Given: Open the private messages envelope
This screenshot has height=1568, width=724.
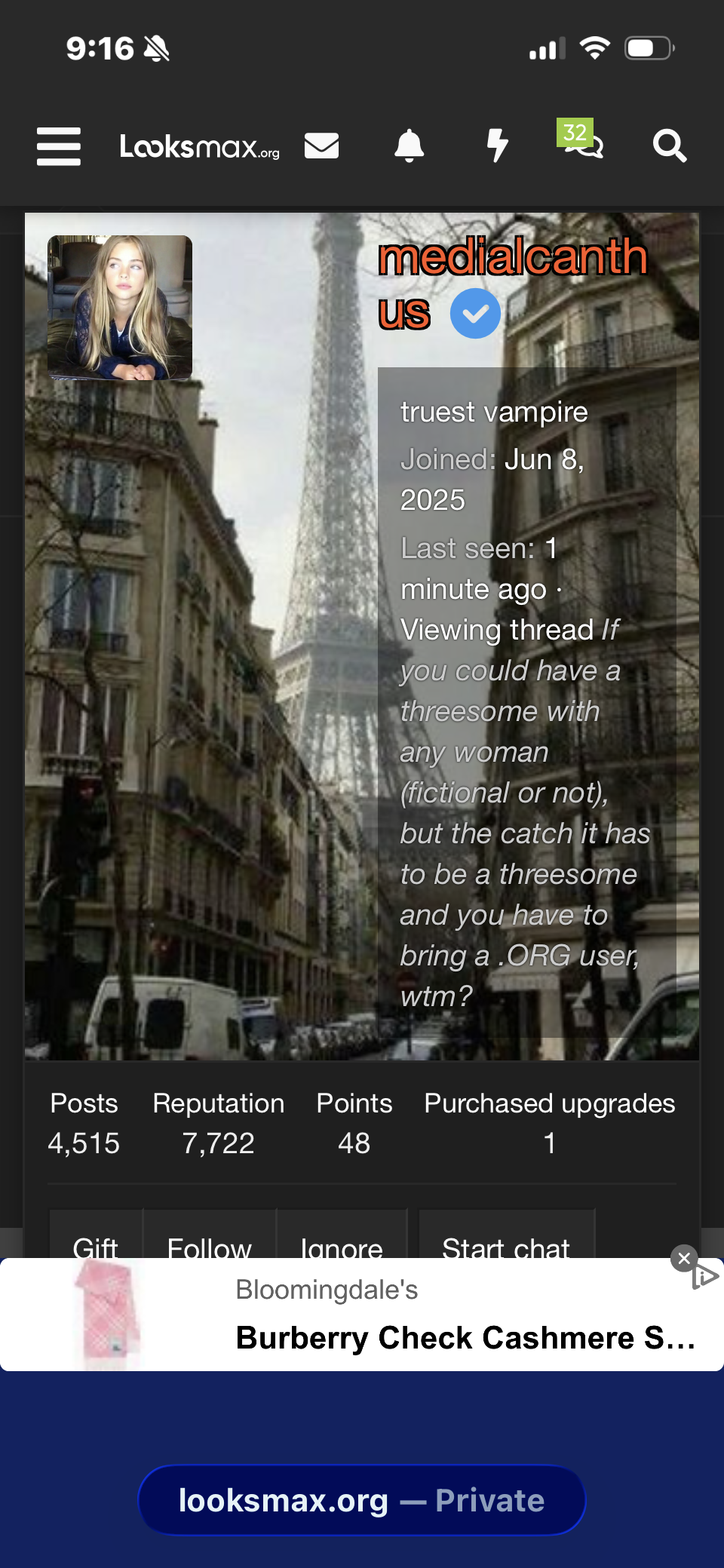Looking at the screenshot, I should coord(321,146).
